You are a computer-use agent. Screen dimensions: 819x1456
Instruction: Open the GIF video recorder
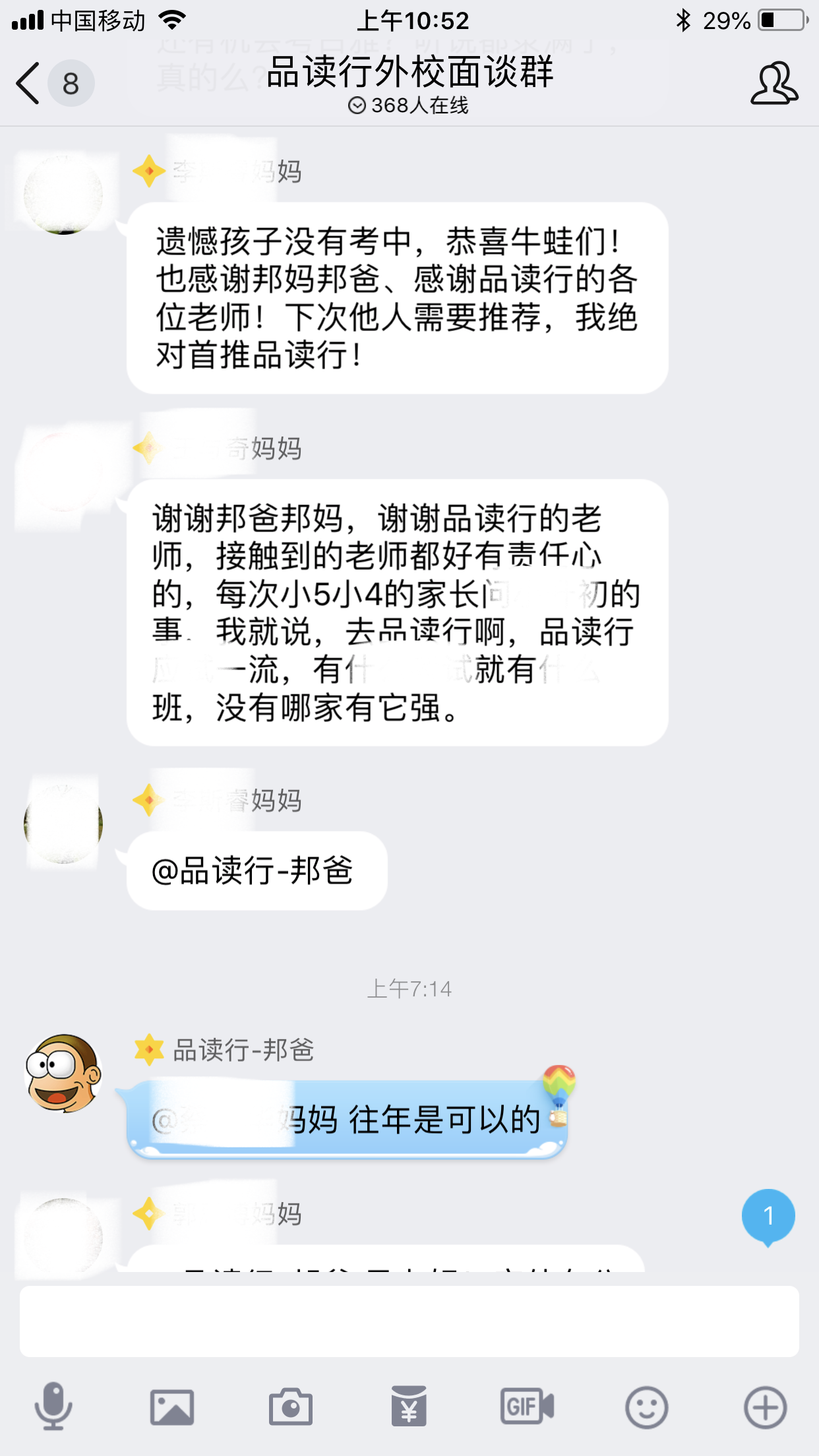pyautogui.click(x=528, y=1407)
